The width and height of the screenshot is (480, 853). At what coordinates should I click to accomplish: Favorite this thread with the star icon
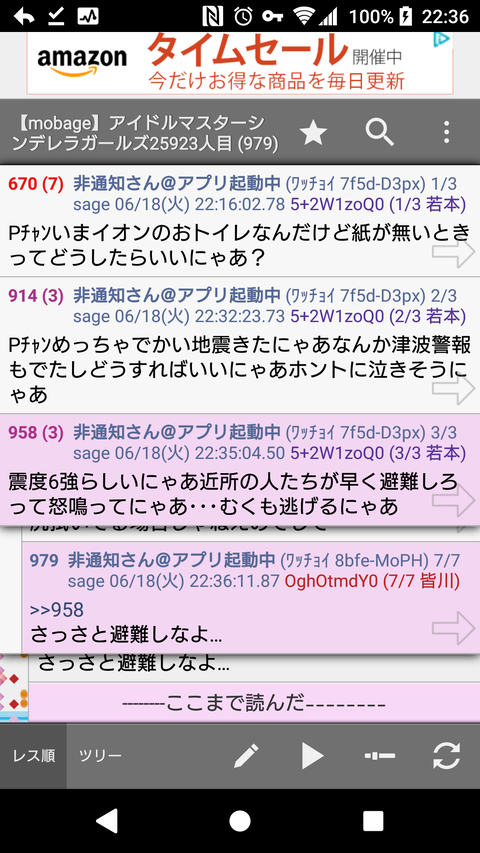(x=313, y=132)
